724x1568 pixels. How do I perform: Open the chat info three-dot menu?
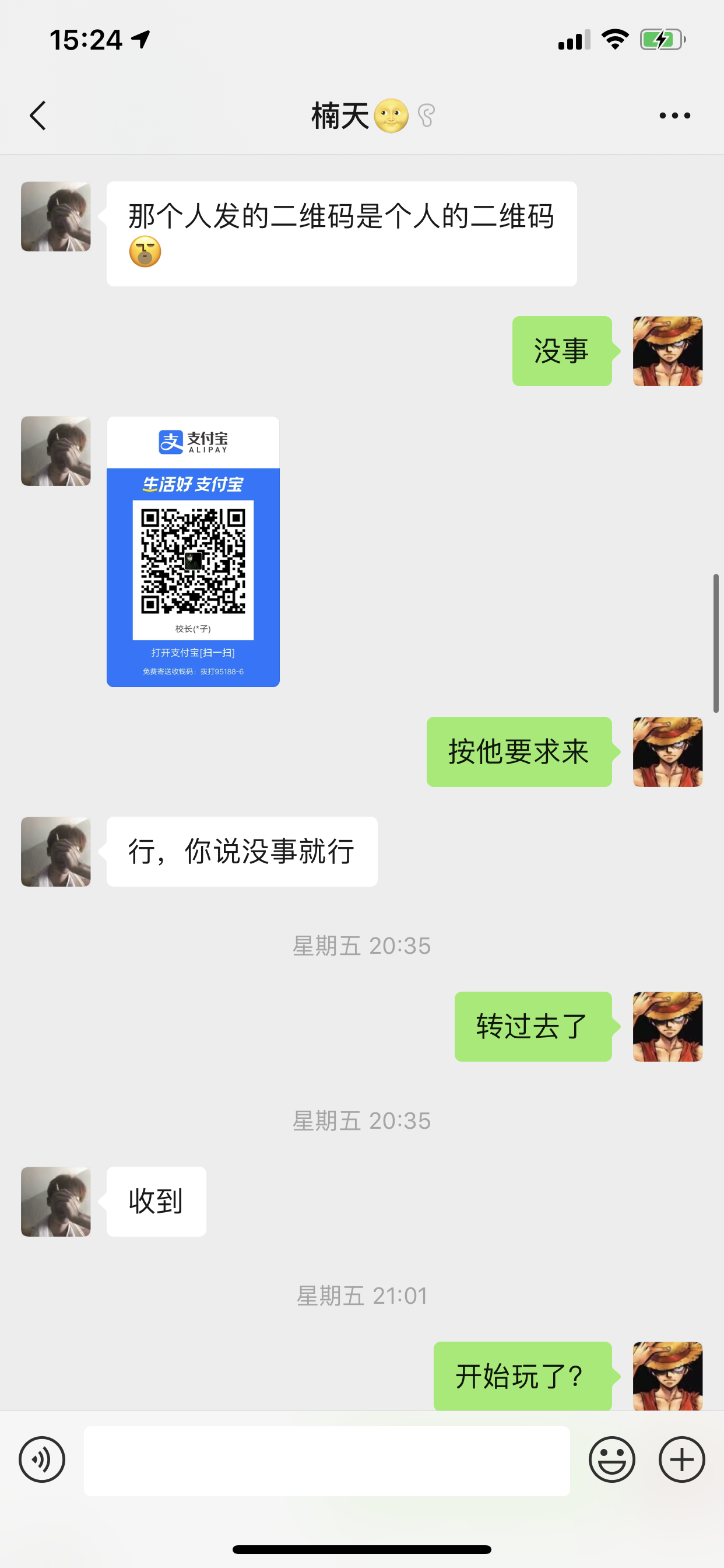(674, 116)
